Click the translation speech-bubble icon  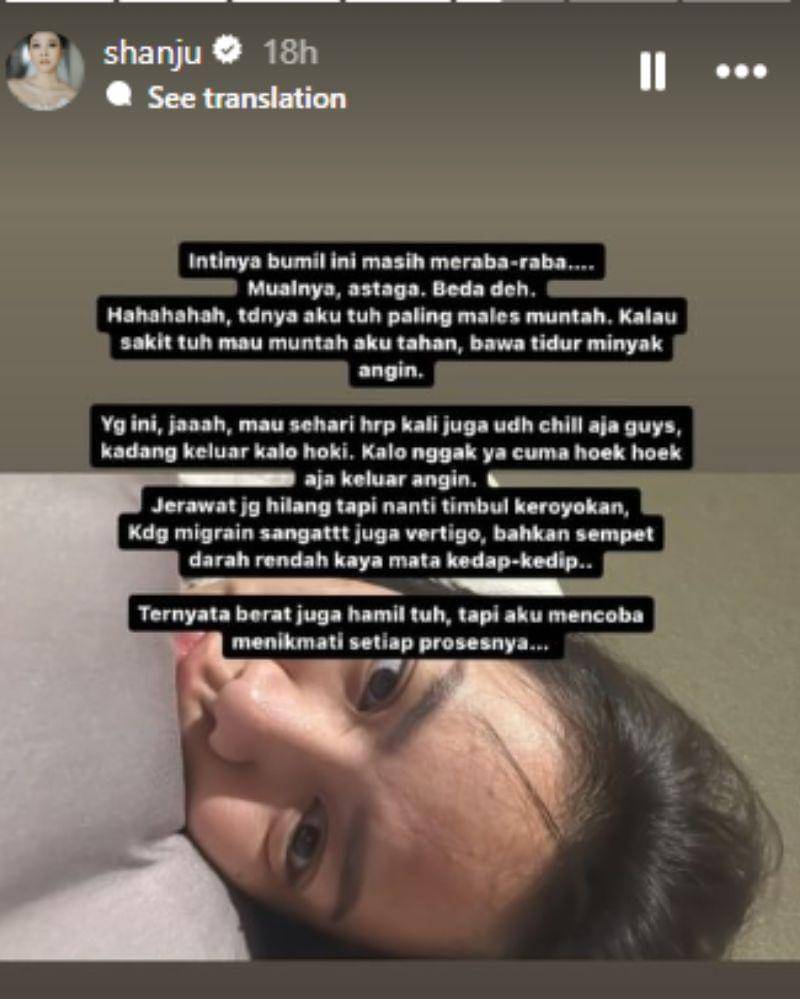120,95
